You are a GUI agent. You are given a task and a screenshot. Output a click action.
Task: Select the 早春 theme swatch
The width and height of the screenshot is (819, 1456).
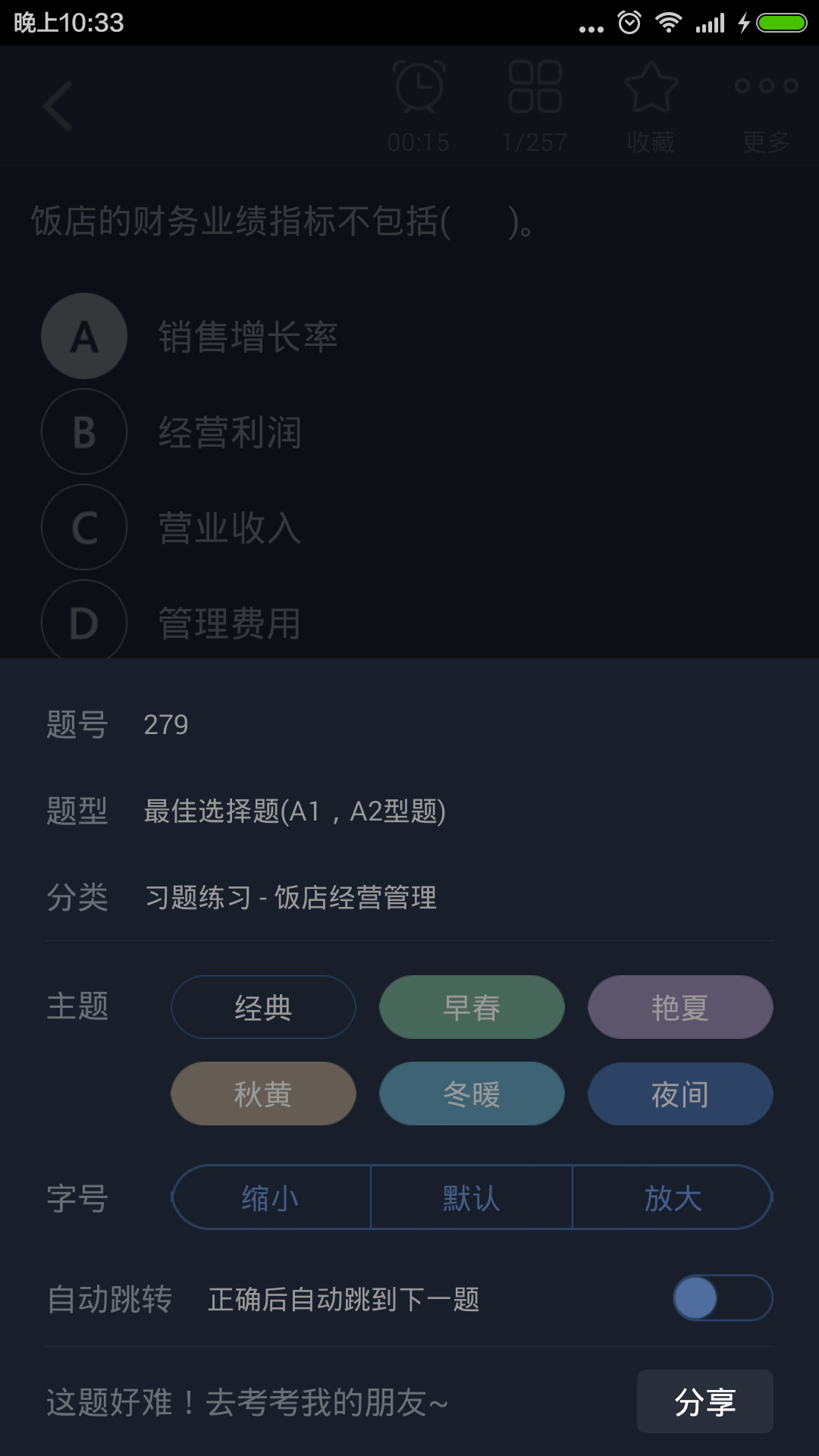click(471, 1007)
